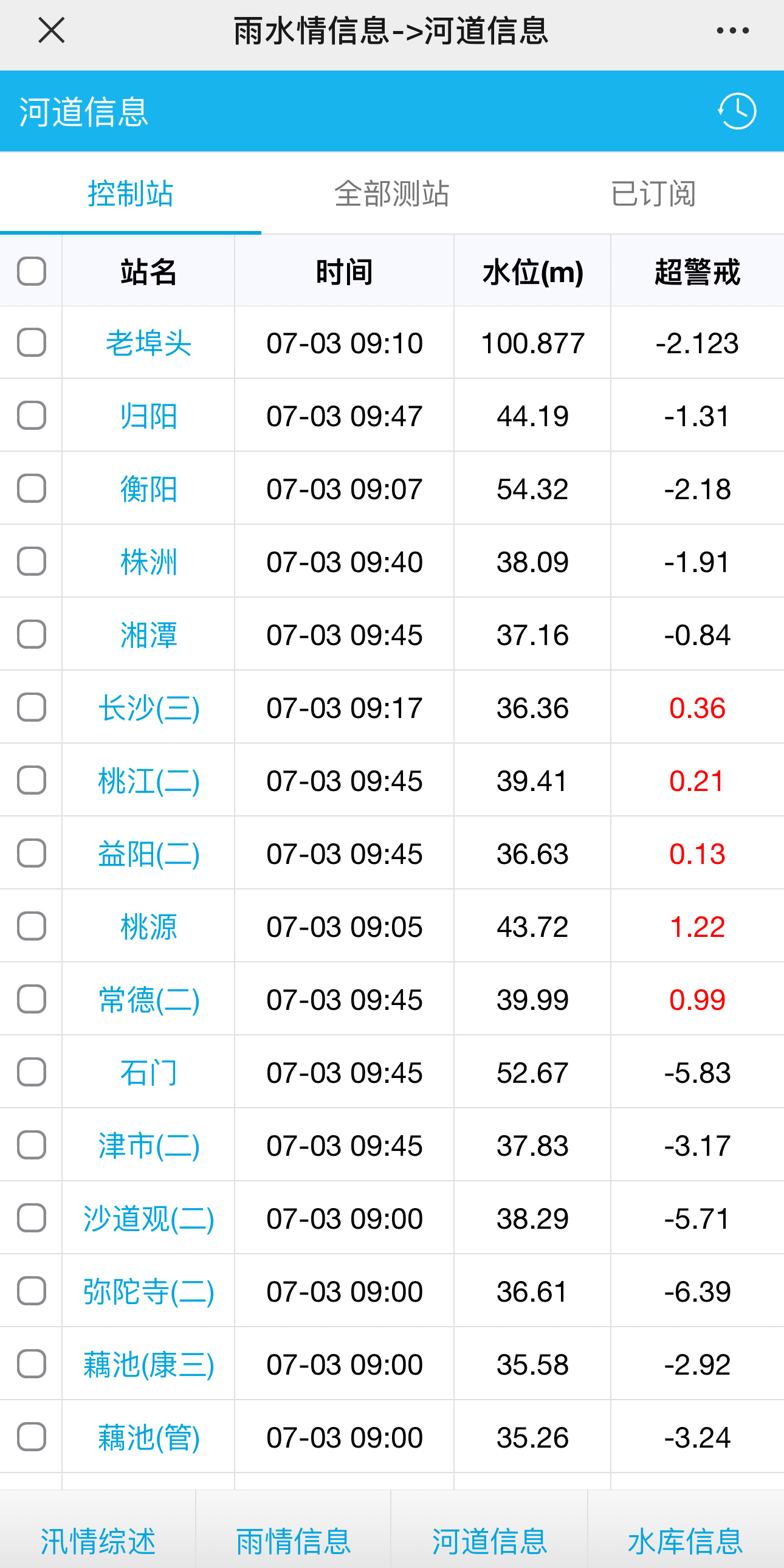Tick the checkbox for 老埠头

[32, 343]
